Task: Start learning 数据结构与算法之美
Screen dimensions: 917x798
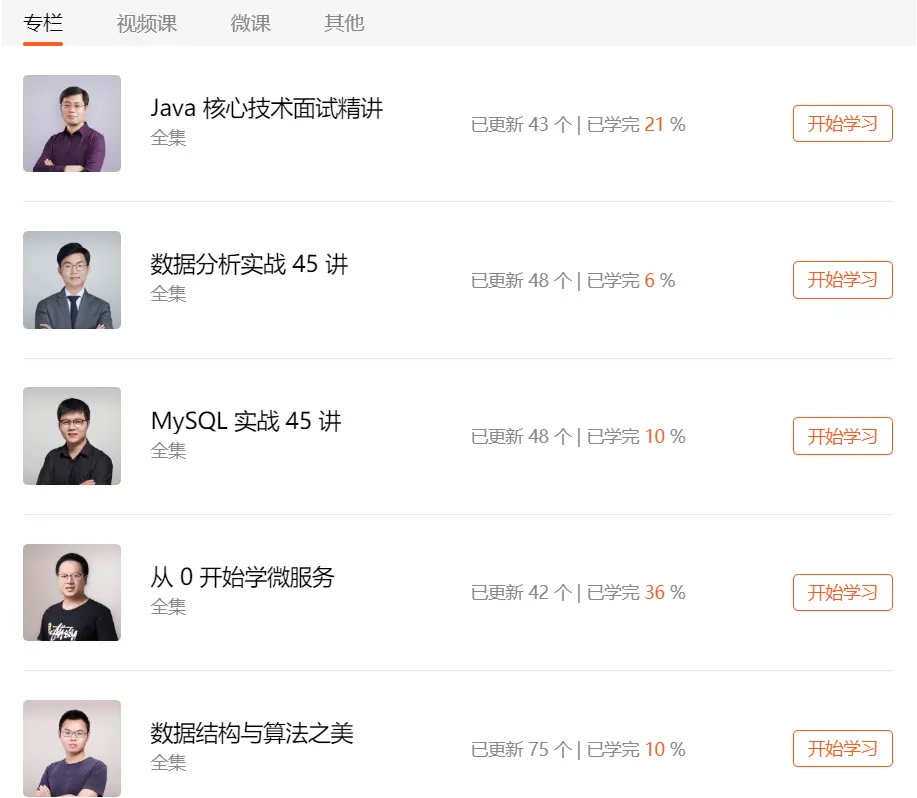Action: (x=842, y=748)
